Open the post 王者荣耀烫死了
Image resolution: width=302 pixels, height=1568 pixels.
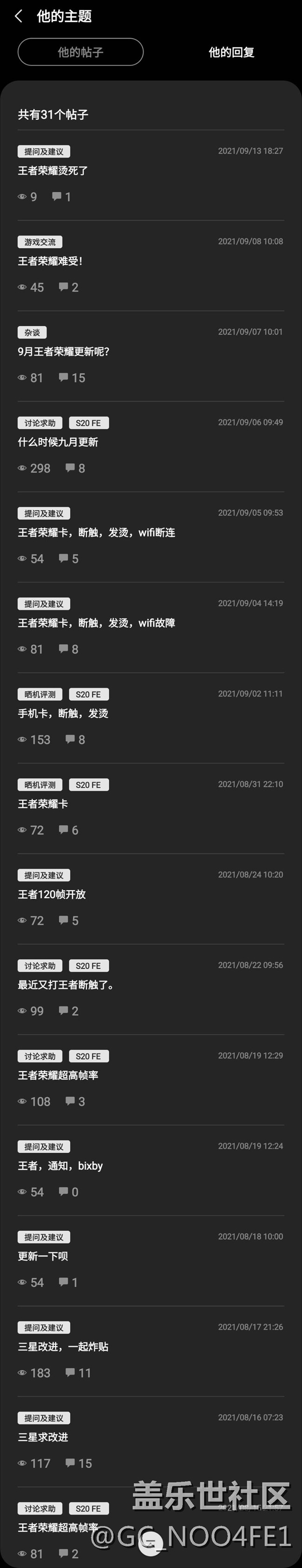(x=53, y=171)
